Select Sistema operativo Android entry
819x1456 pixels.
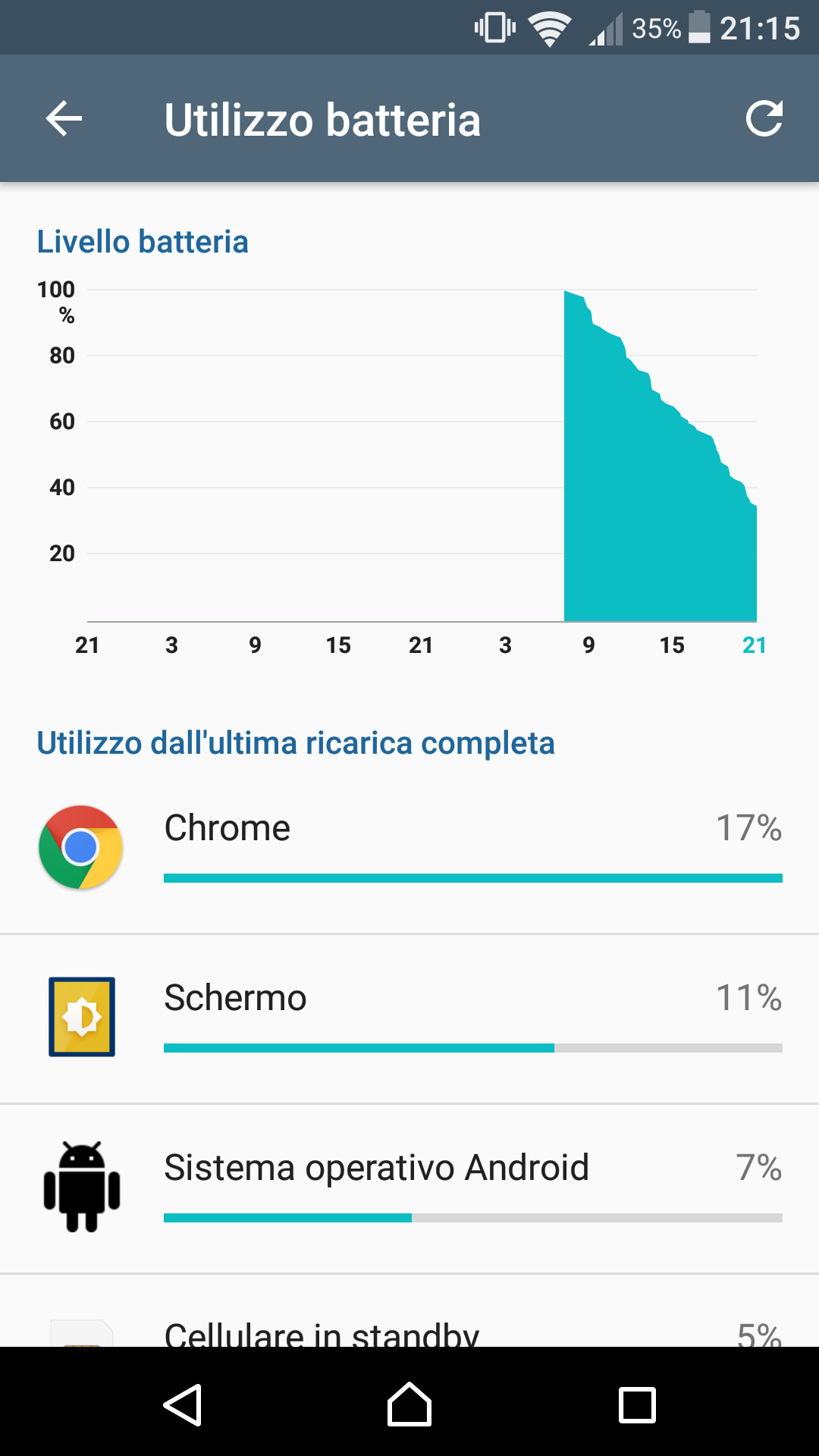pyautogui.click(x=409, y=1188)
